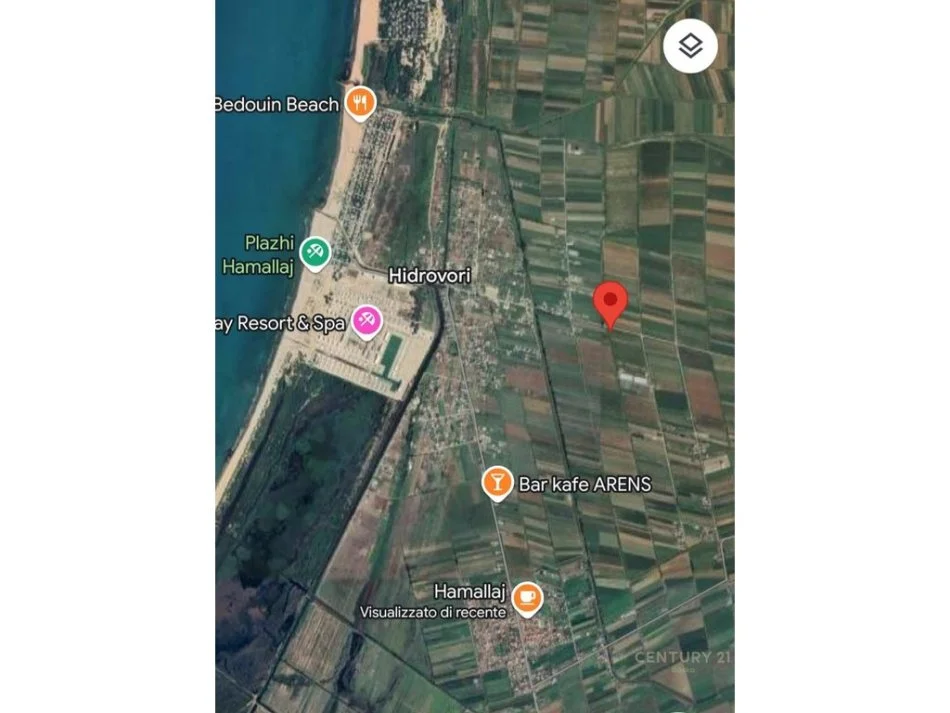Open the map layers button

pos(690,46)
